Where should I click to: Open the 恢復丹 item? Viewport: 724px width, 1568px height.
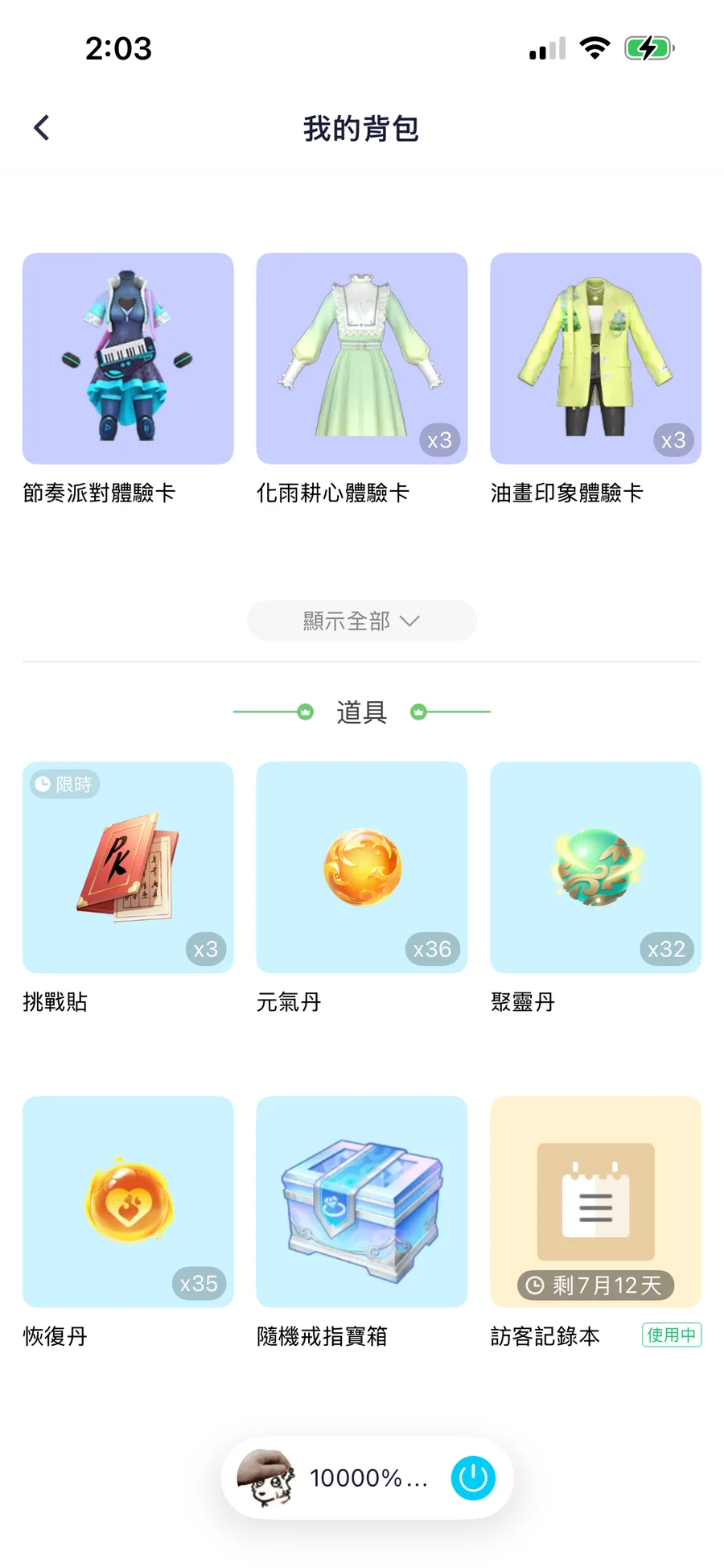pos(128,1202)
